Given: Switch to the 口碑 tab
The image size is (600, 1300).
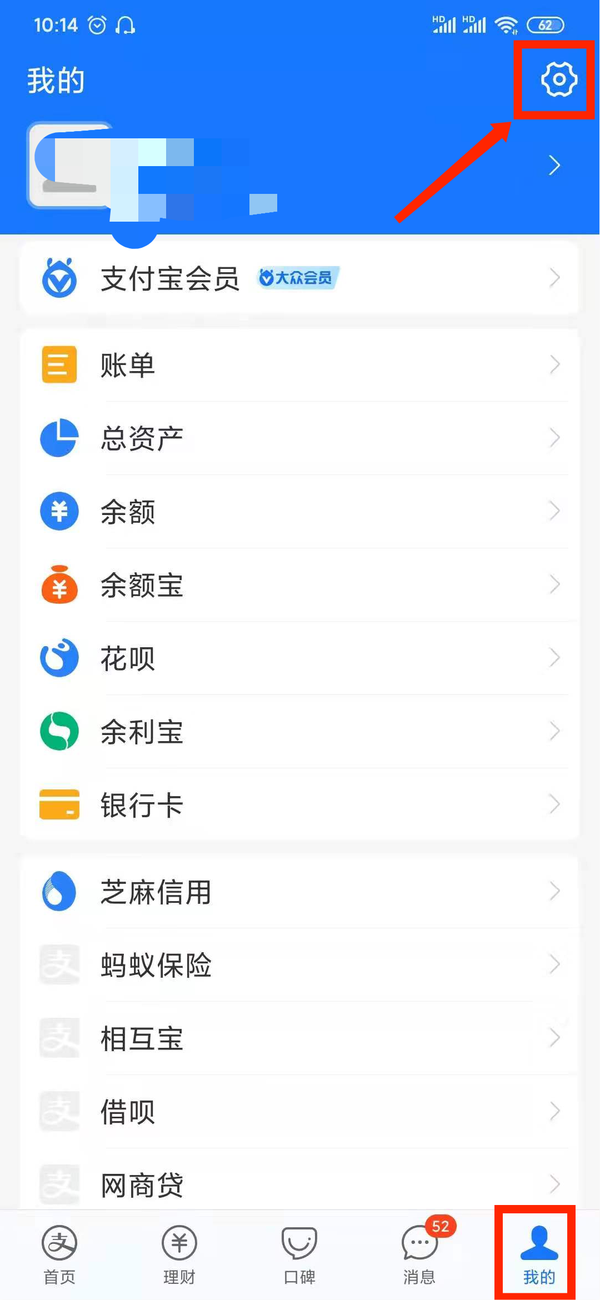Looking at the screenshot, I should click(299, 1255).
